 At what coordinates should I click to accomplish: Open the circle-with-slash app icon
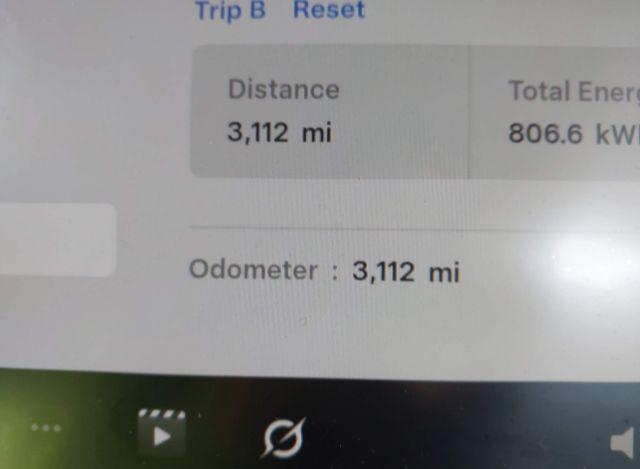[x=283, y=437]
